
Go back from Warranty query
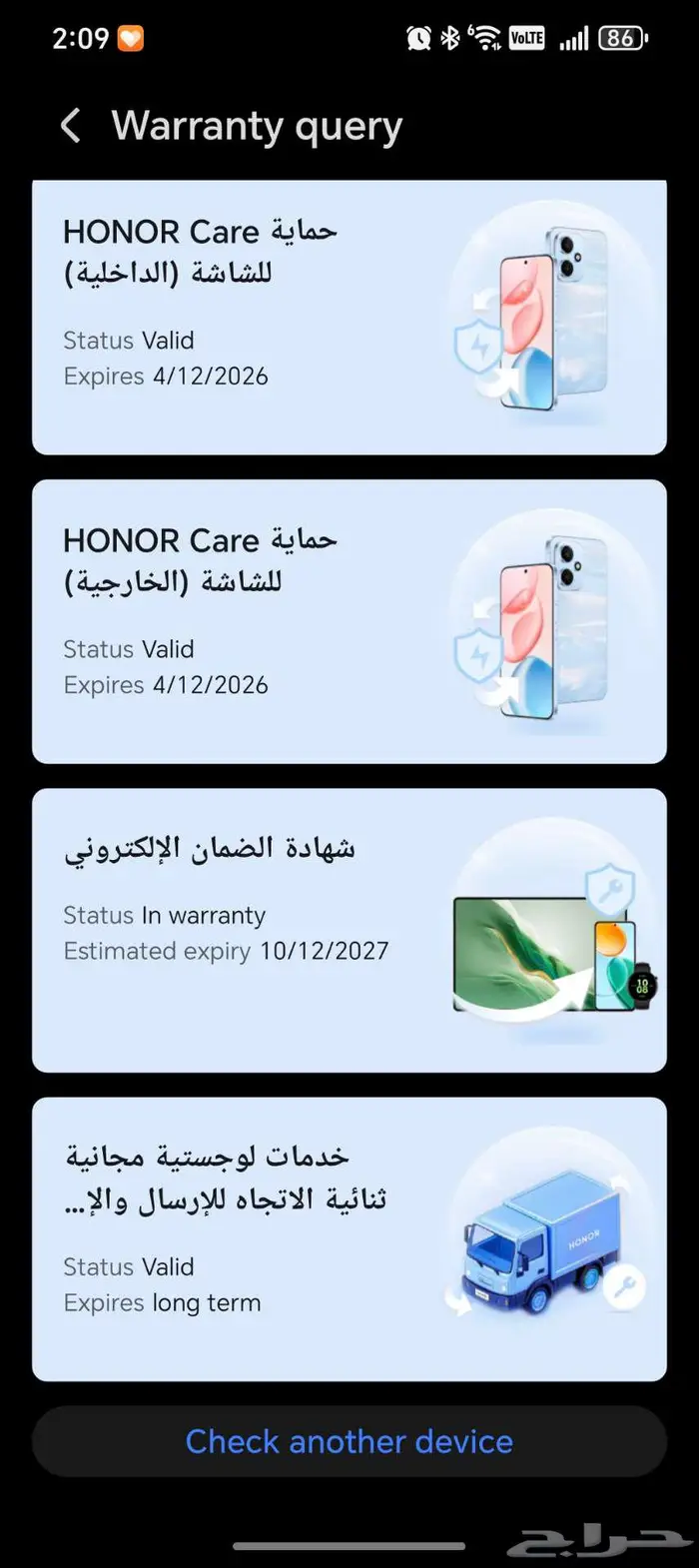[71, 127]
